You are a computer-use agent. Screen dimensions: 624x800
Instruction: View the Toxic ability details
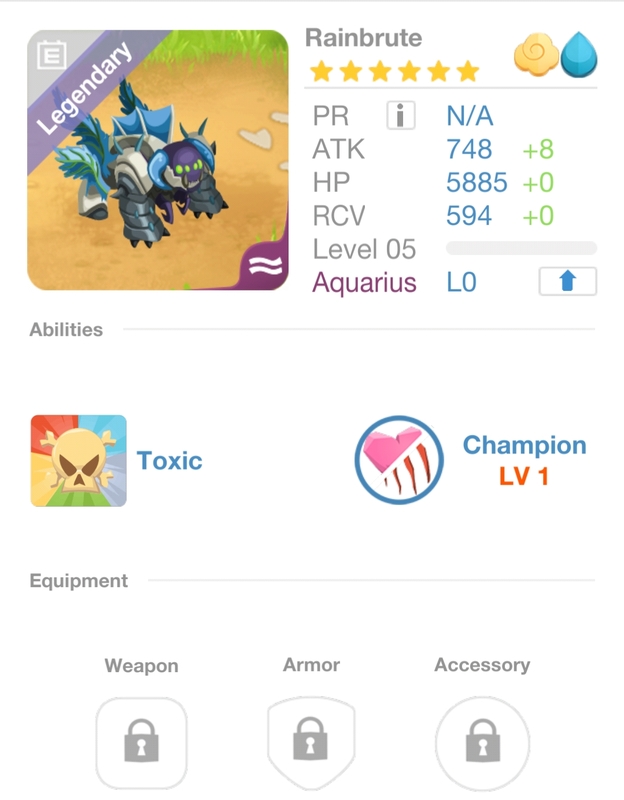[79, 461]
